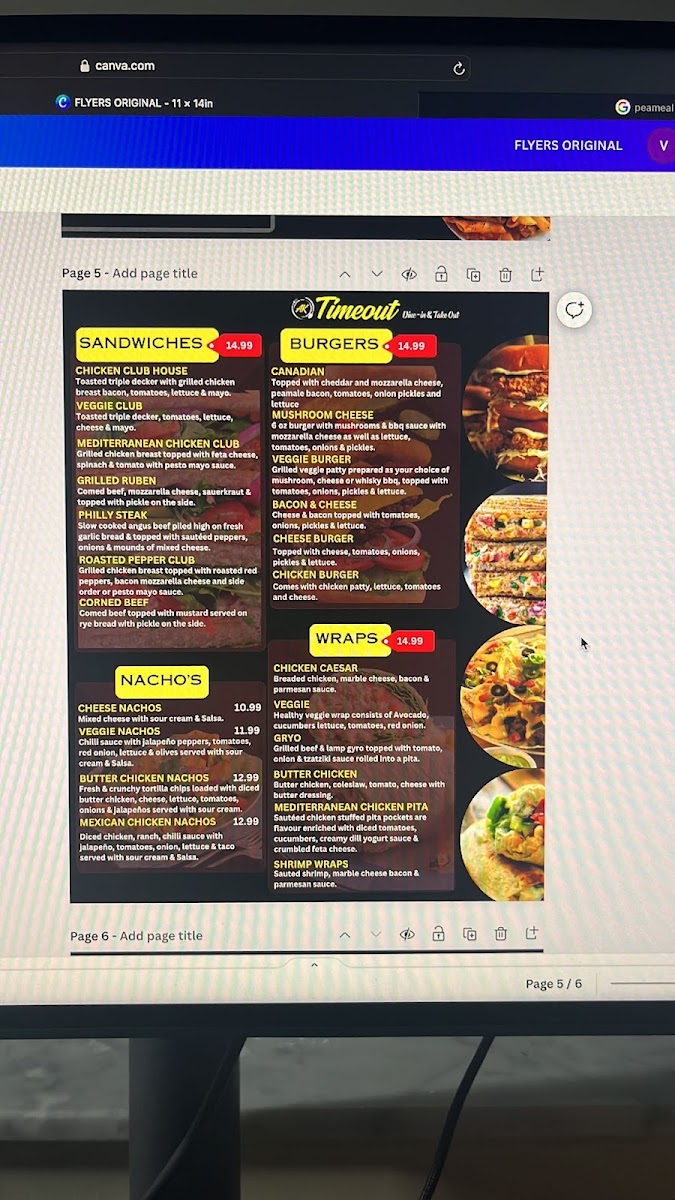Switch to the FLYERS ORIGINAL browser tab
Screen dimensions: 675x1200
click(134, 103)
